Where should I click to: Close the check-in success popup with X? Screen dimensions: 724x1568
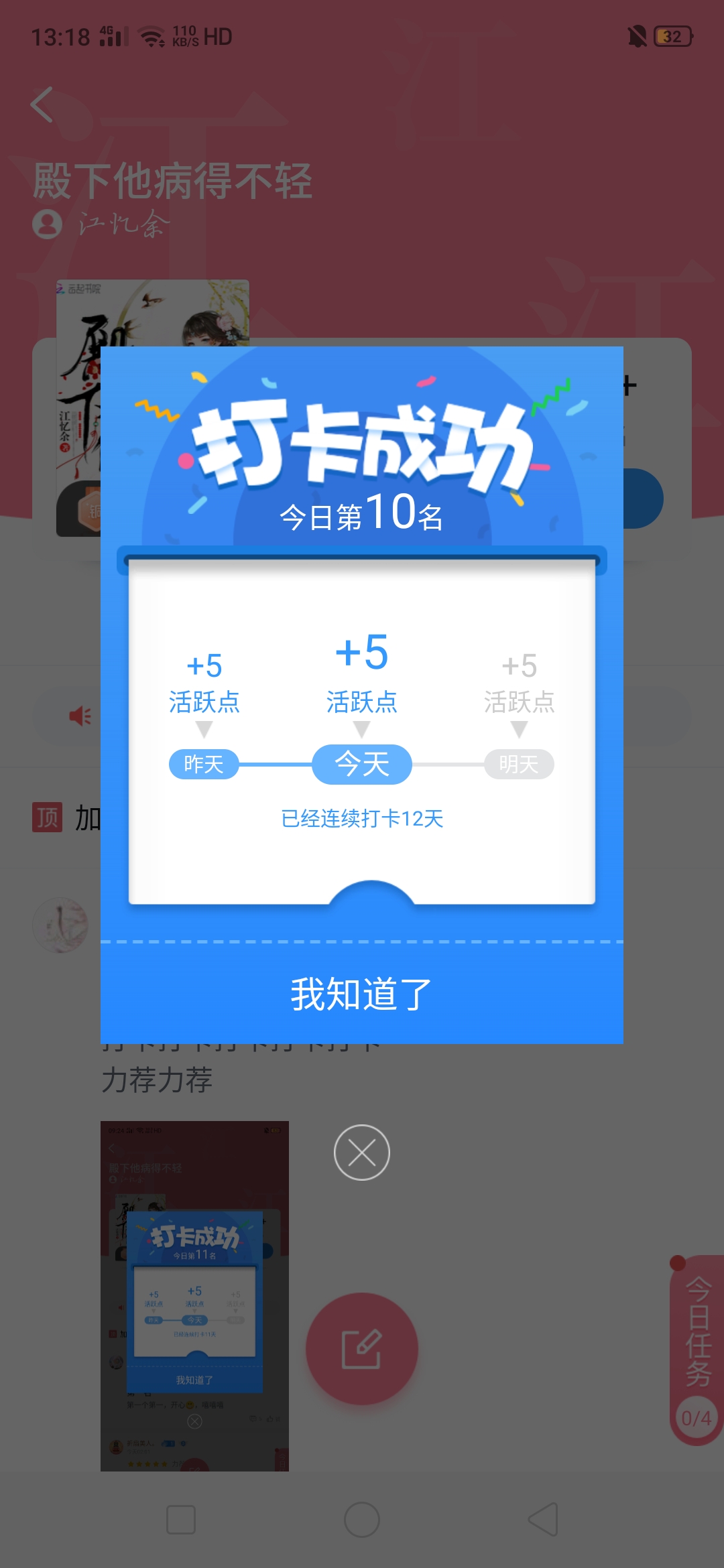[x=362, y=1153]
